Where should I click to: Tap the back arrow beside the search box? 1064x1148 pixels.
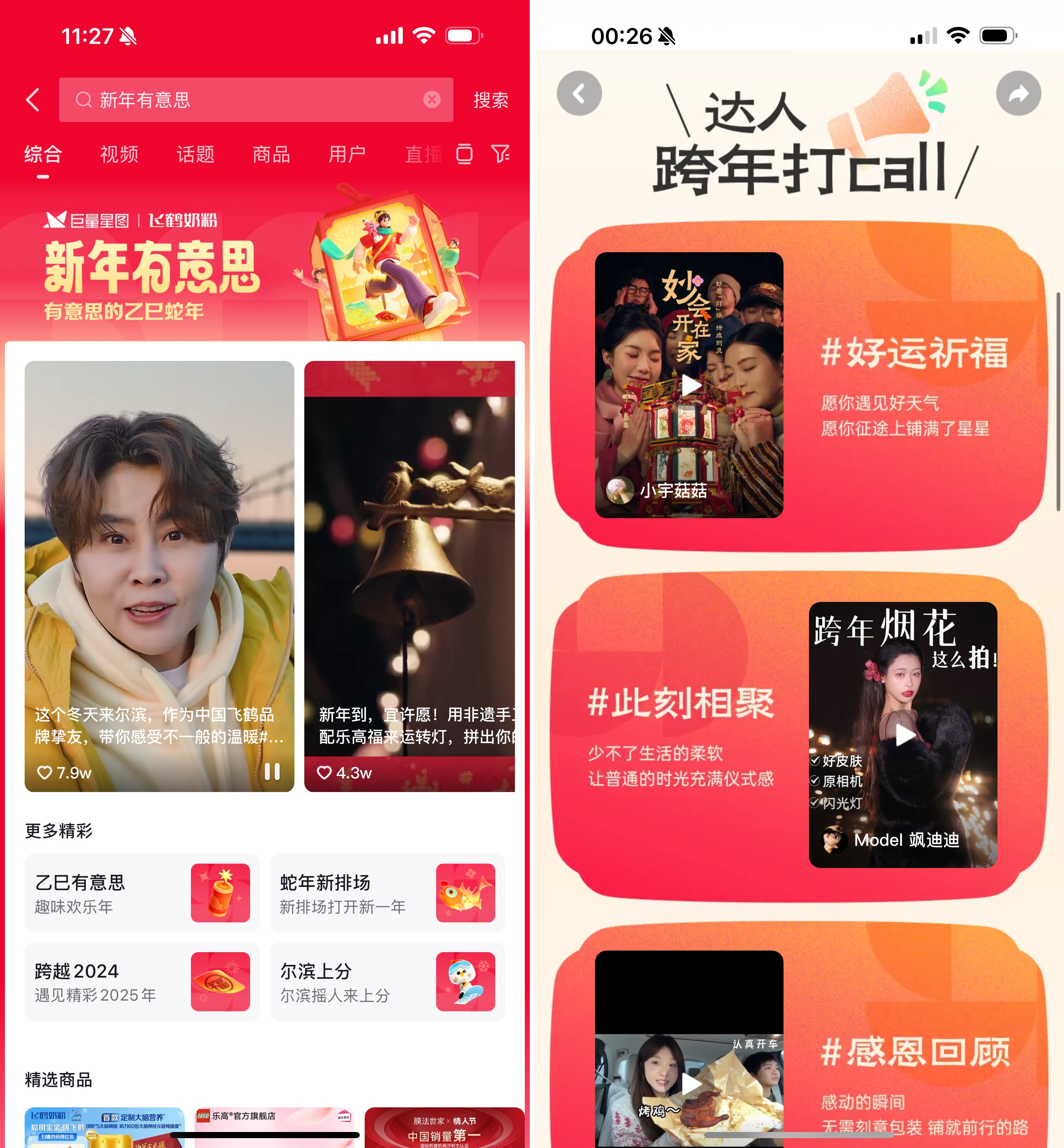33,100
